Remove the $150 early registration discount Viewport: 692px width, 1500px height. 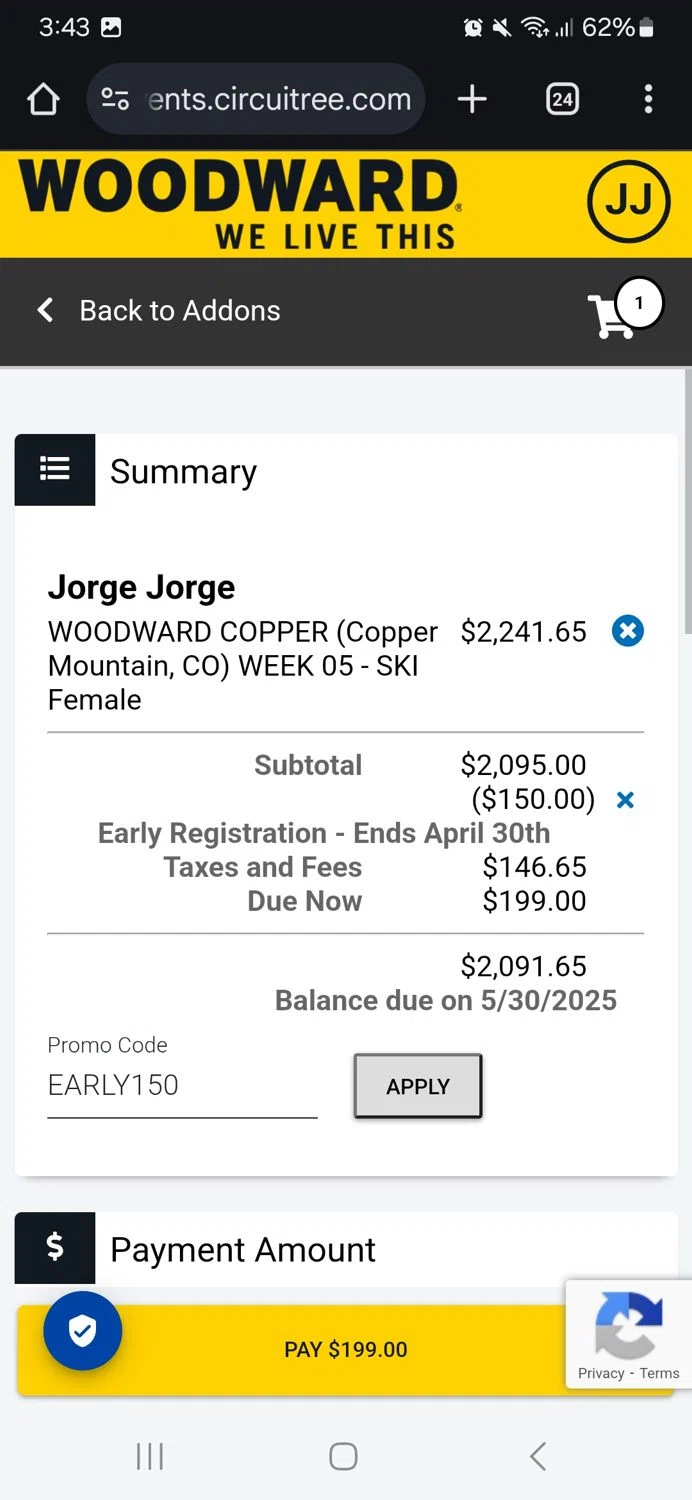pyautogui.click(x=625, y=800)
